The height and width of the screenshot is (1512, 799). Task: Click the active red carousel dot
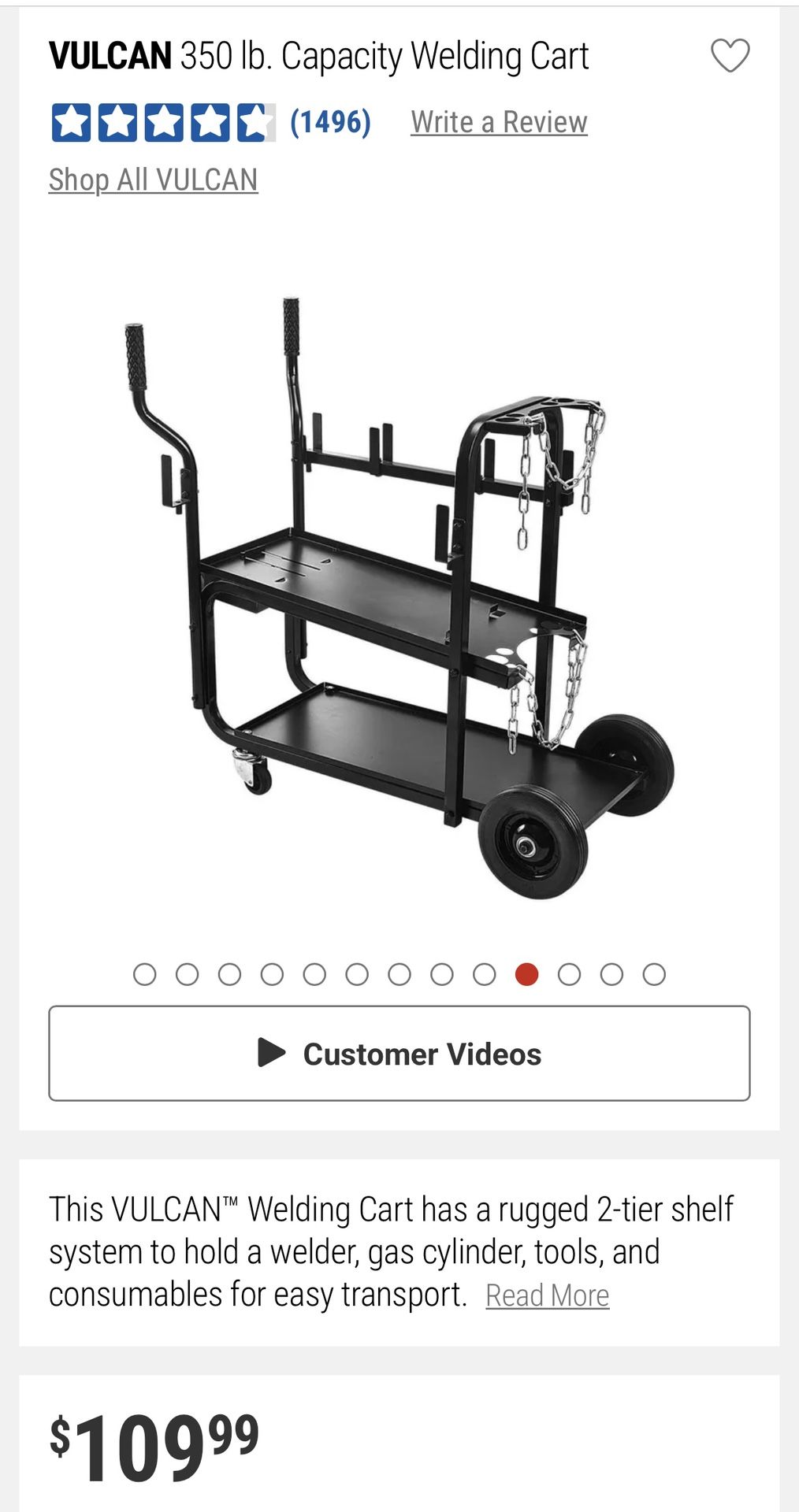tap(526, 975)
